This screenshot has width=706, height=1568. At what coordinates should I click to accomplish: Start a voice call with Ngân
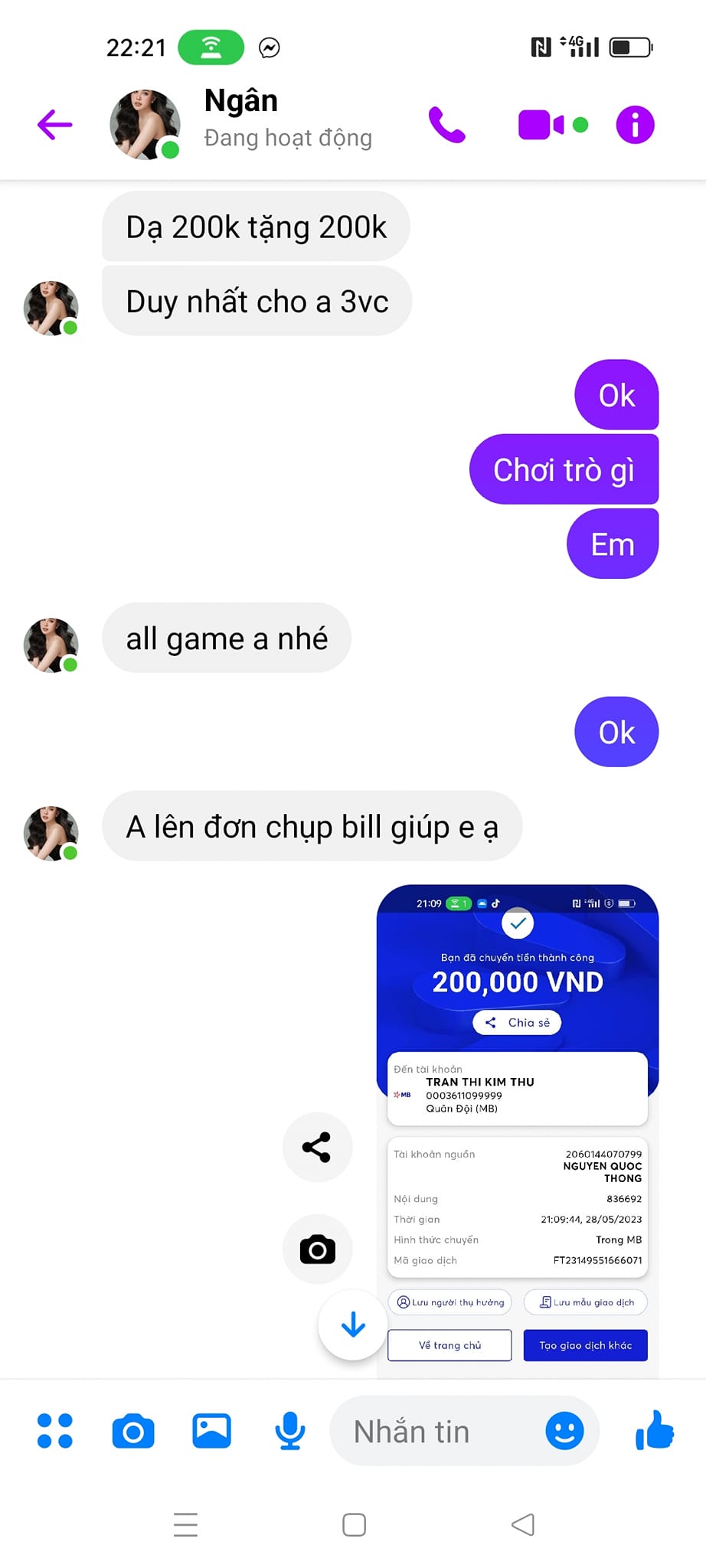click(447, 125)
